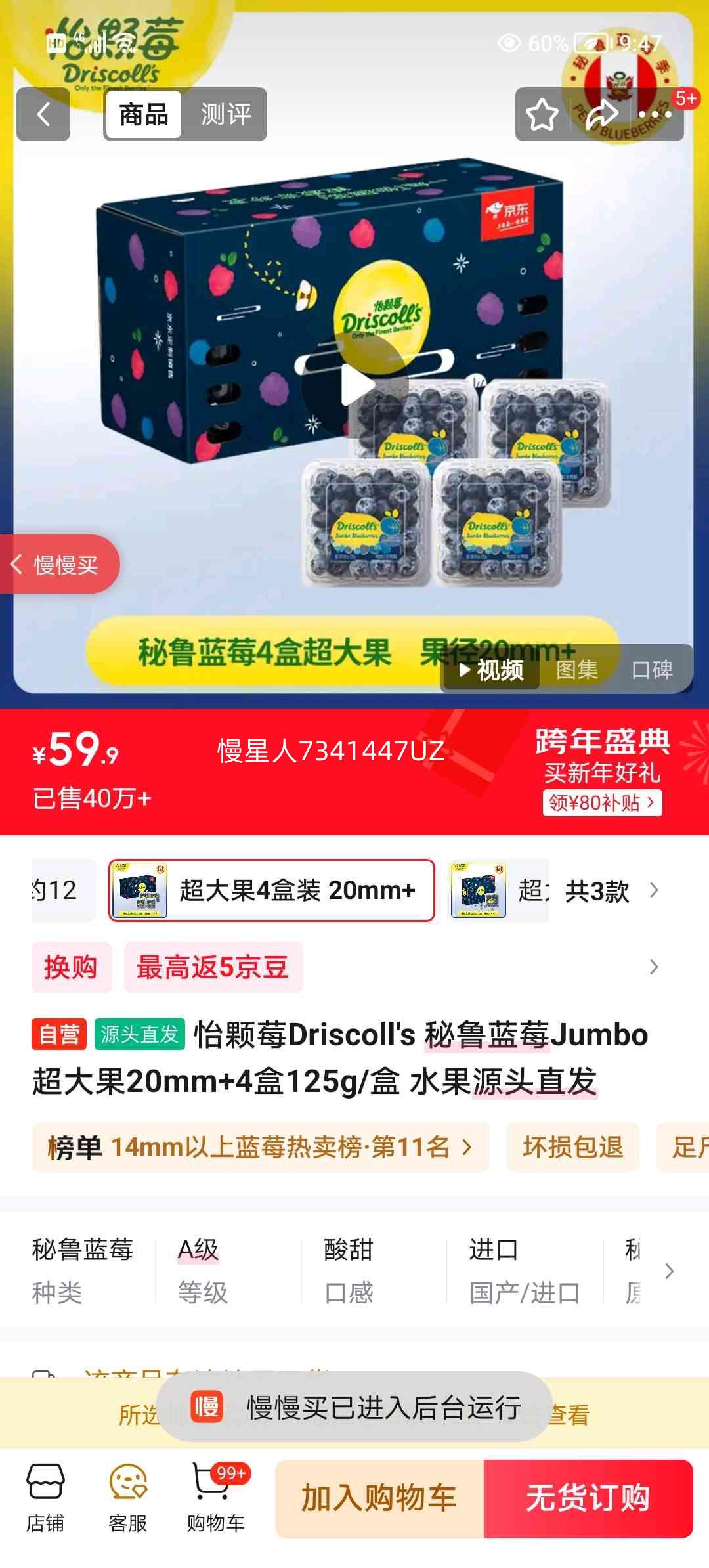Open the more options menu with 5+ badge
The height and width of the screenshot is (1568, 709).
pyautogui.click(x=658, y=114)
